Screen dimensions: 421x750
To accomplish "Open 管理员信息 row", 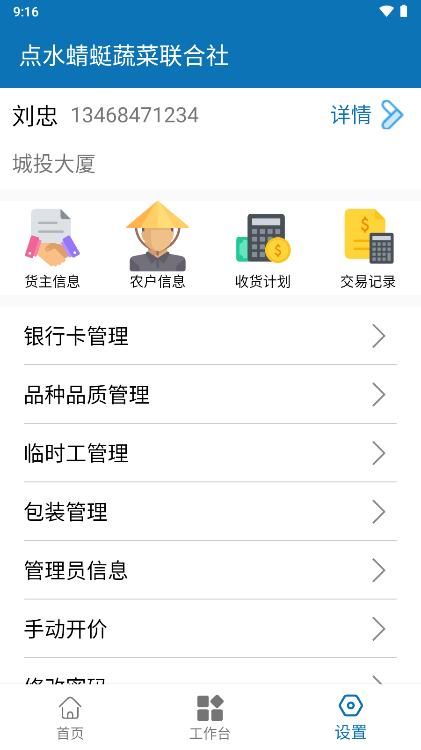I will [210, 570].
